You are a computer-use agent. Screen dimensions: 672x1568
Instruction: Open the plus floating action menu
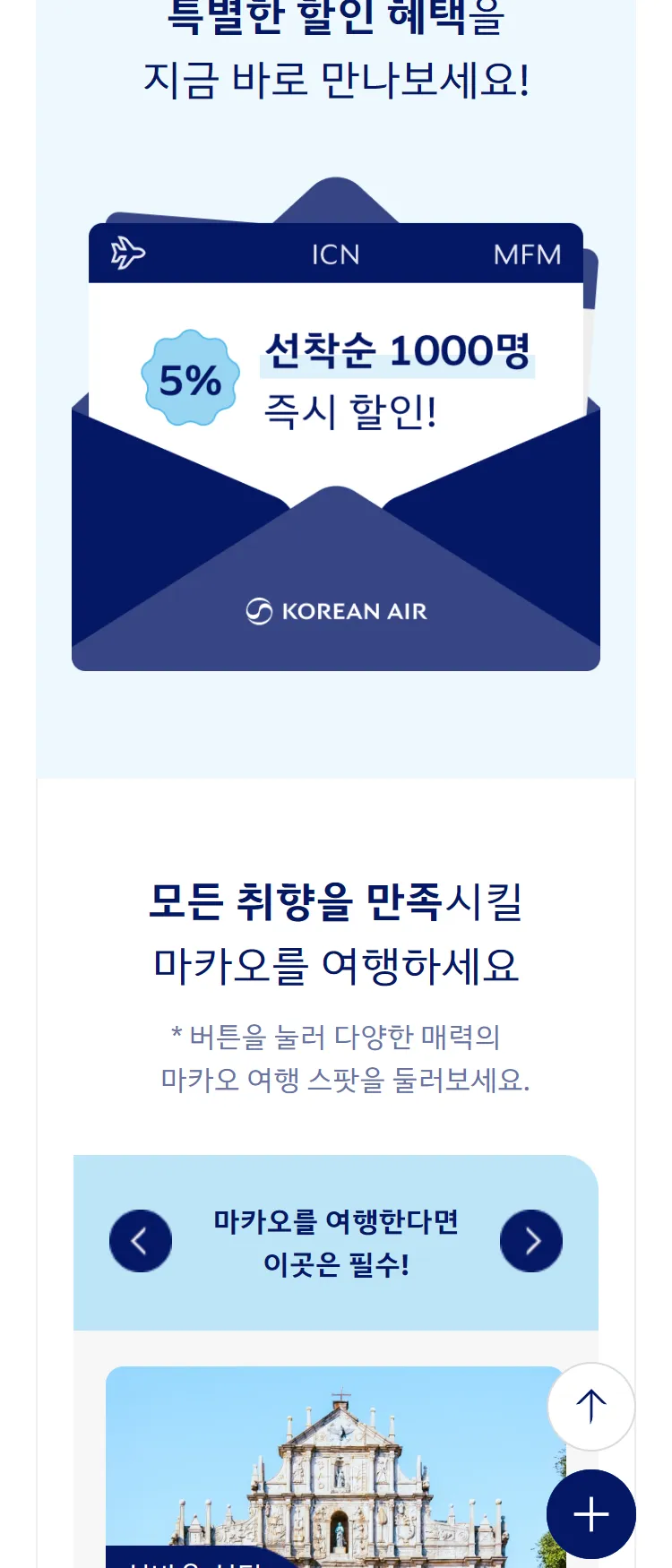pos(590,1514)
